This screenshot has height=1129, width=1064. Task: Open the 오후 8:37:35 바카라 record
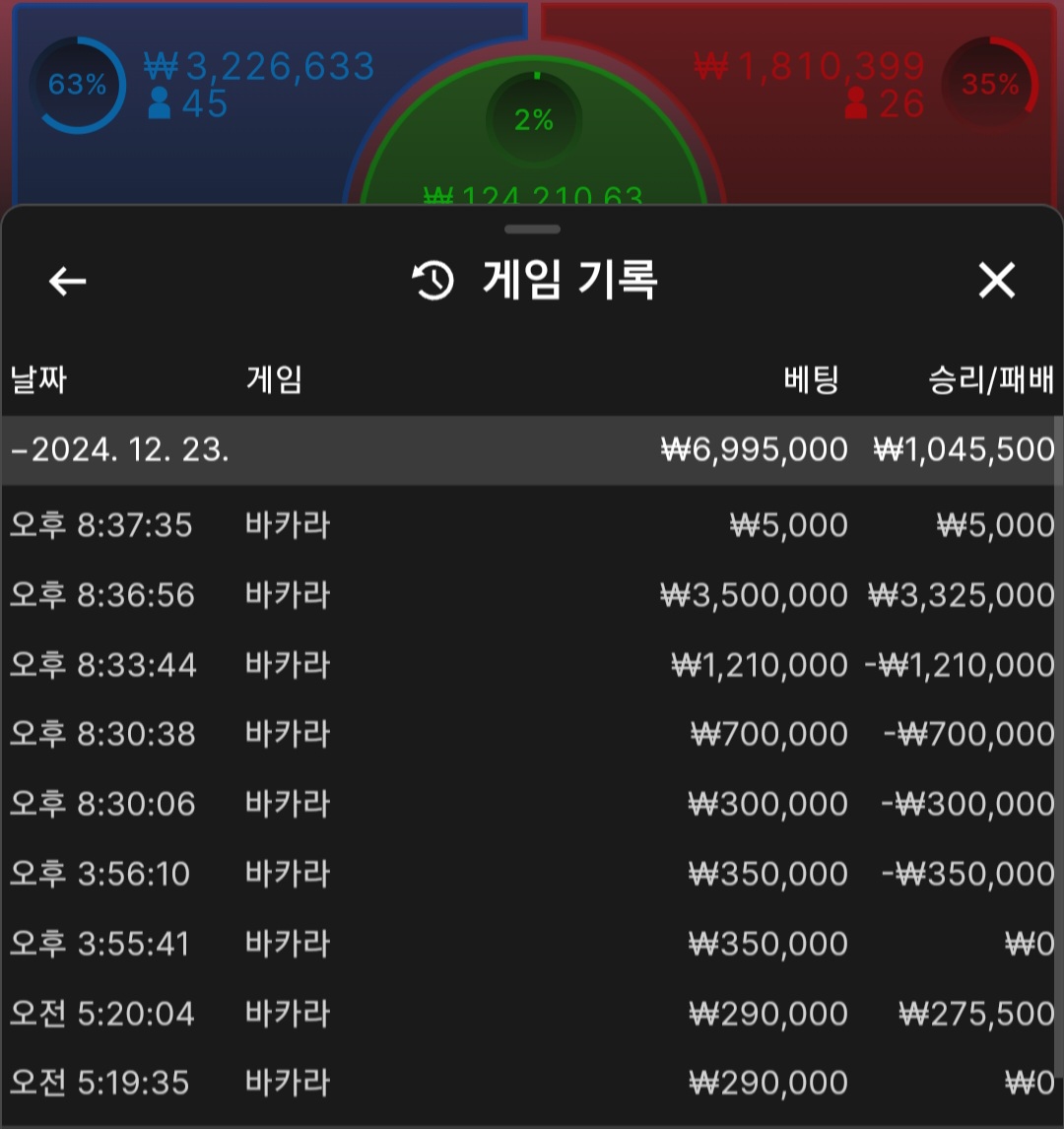[x=532, y=525]
